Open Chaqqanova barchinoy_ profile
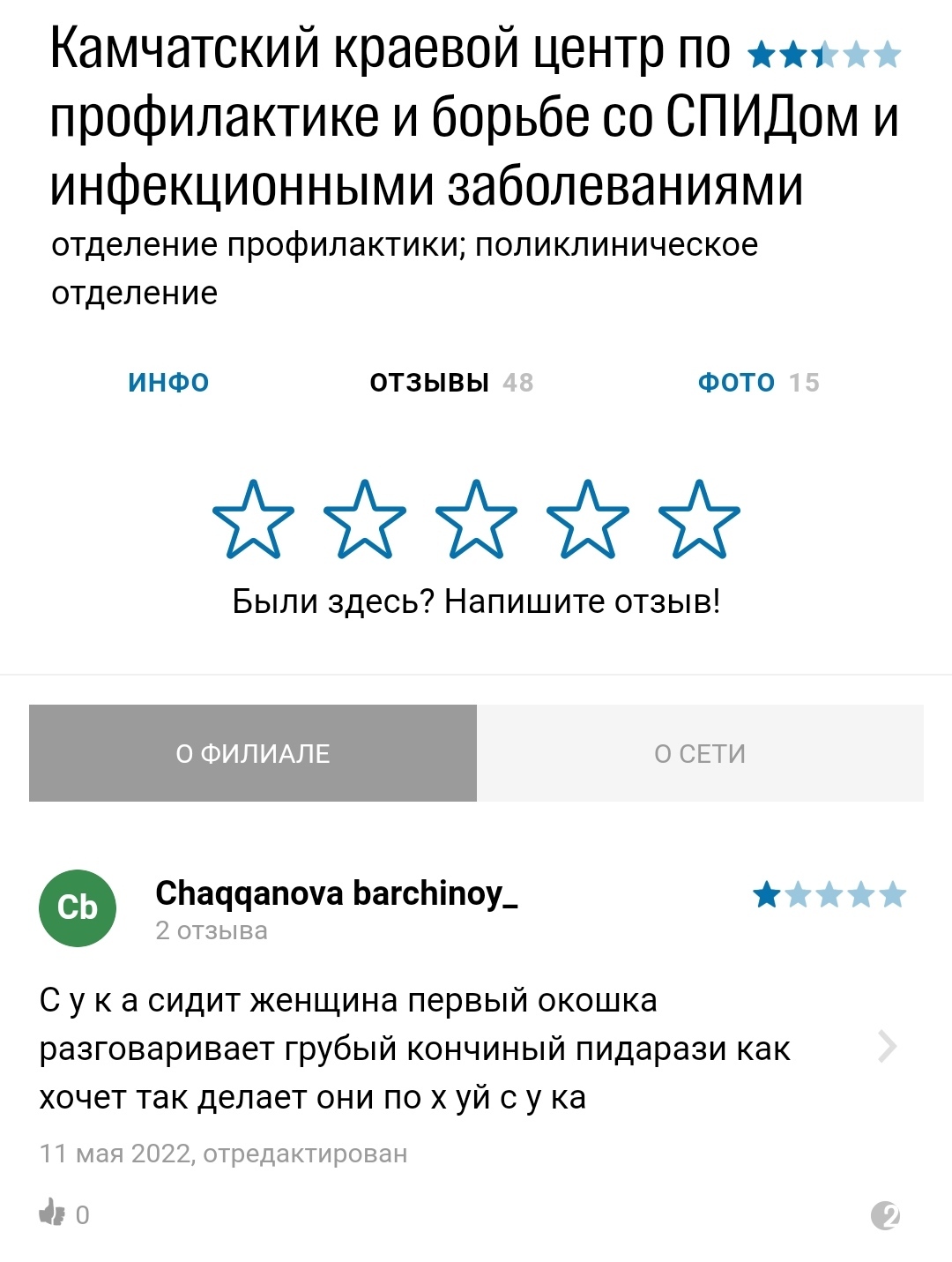Image resolution: width=952 pixels, height=1262 pixels. (x=336, y=894)
